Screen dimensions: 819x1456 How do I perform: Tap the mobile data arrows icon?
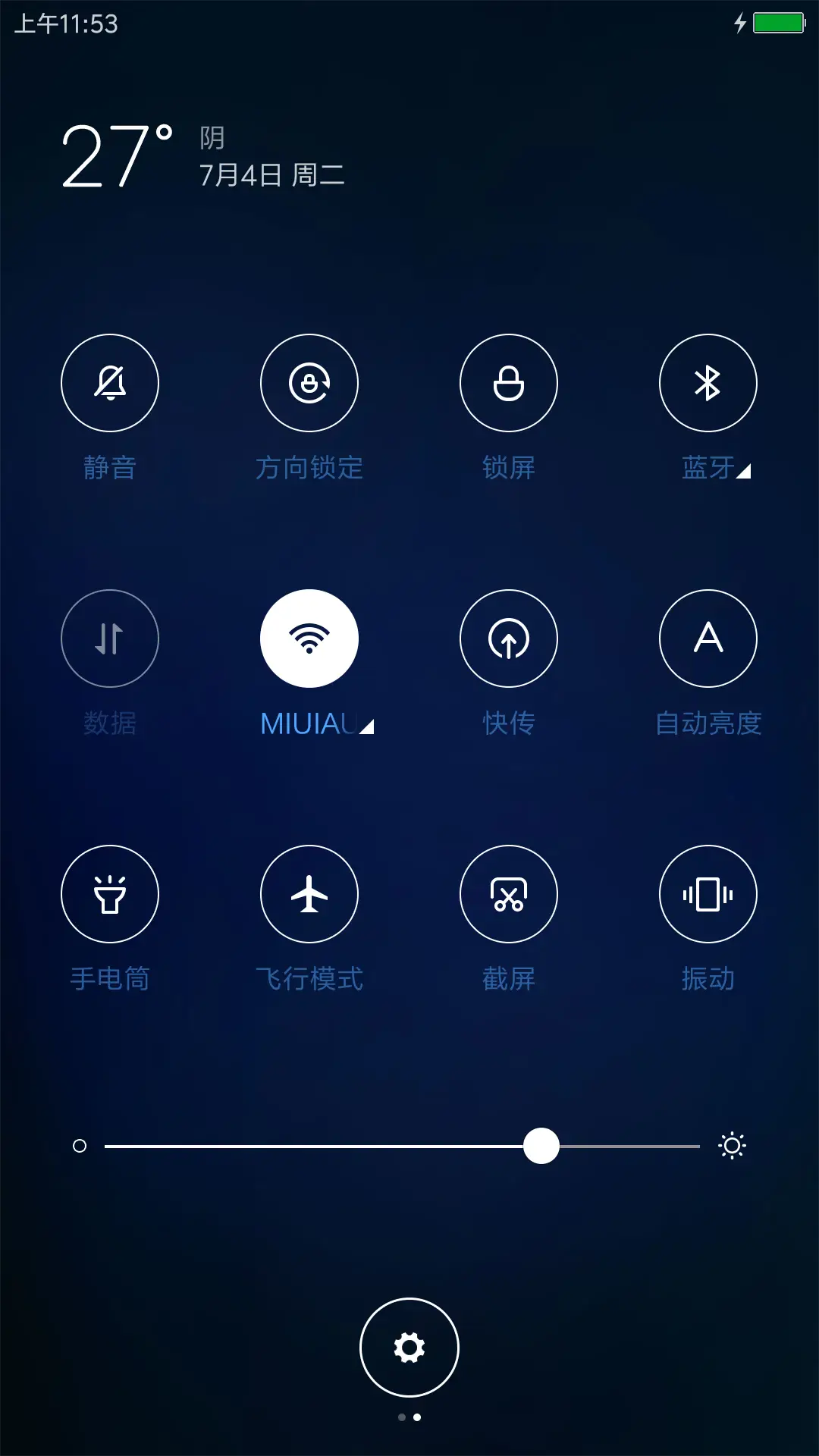coord(110,639)
